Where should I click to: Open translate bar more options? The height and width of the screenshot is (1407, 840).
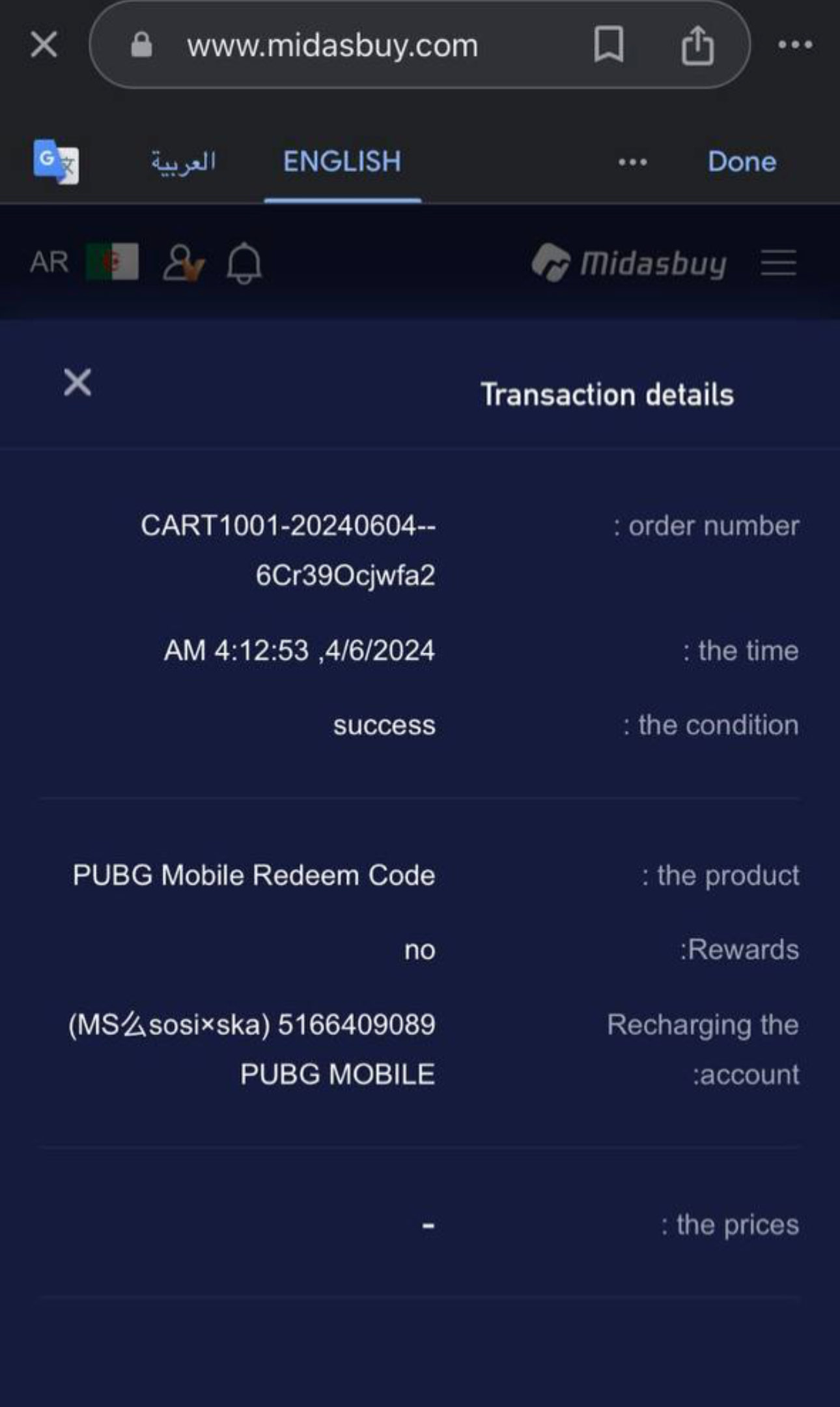[632, 162]
